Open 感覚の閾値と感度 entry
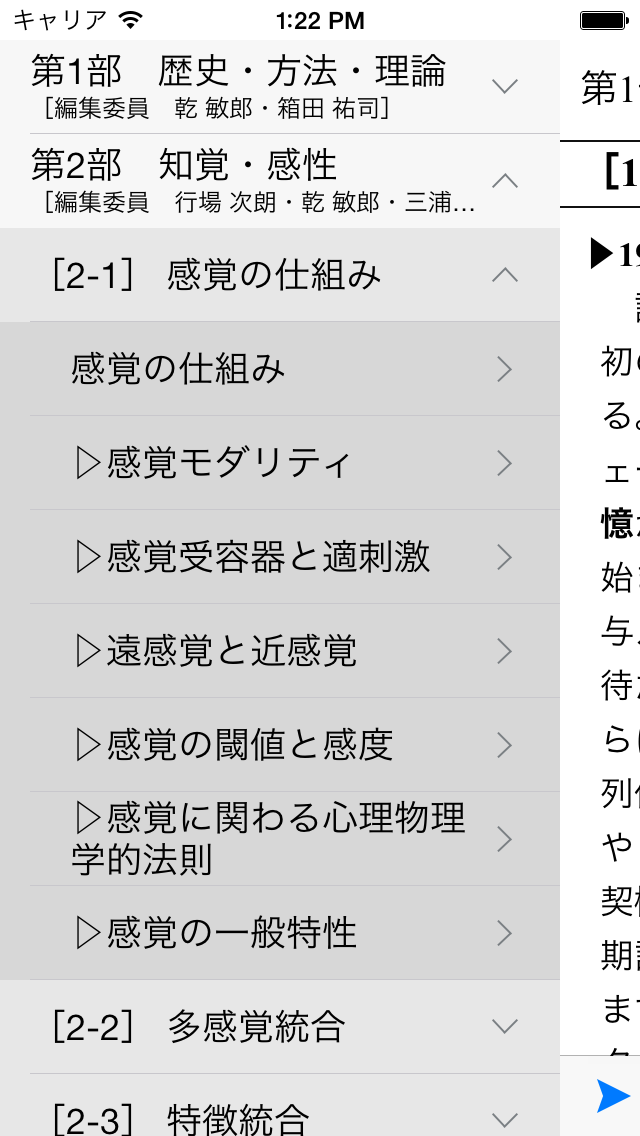Viewport: 640px width, 1136px height. (x=280, y=745)
